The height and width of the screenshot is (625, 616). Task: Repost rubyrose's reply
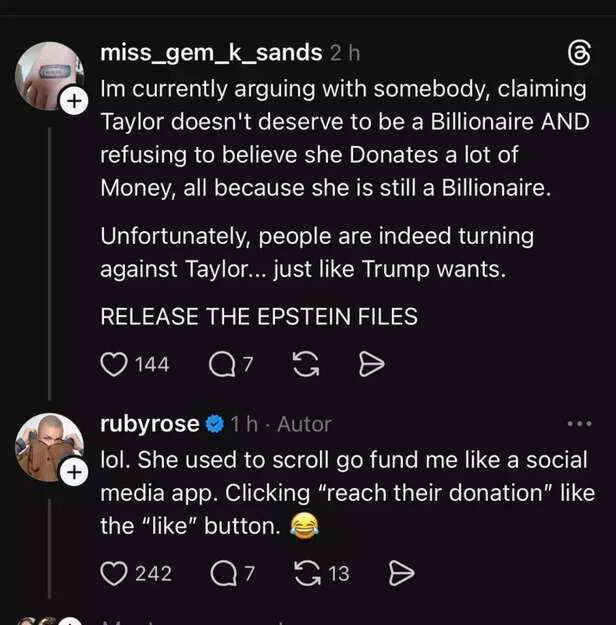[x=307, y=573]
